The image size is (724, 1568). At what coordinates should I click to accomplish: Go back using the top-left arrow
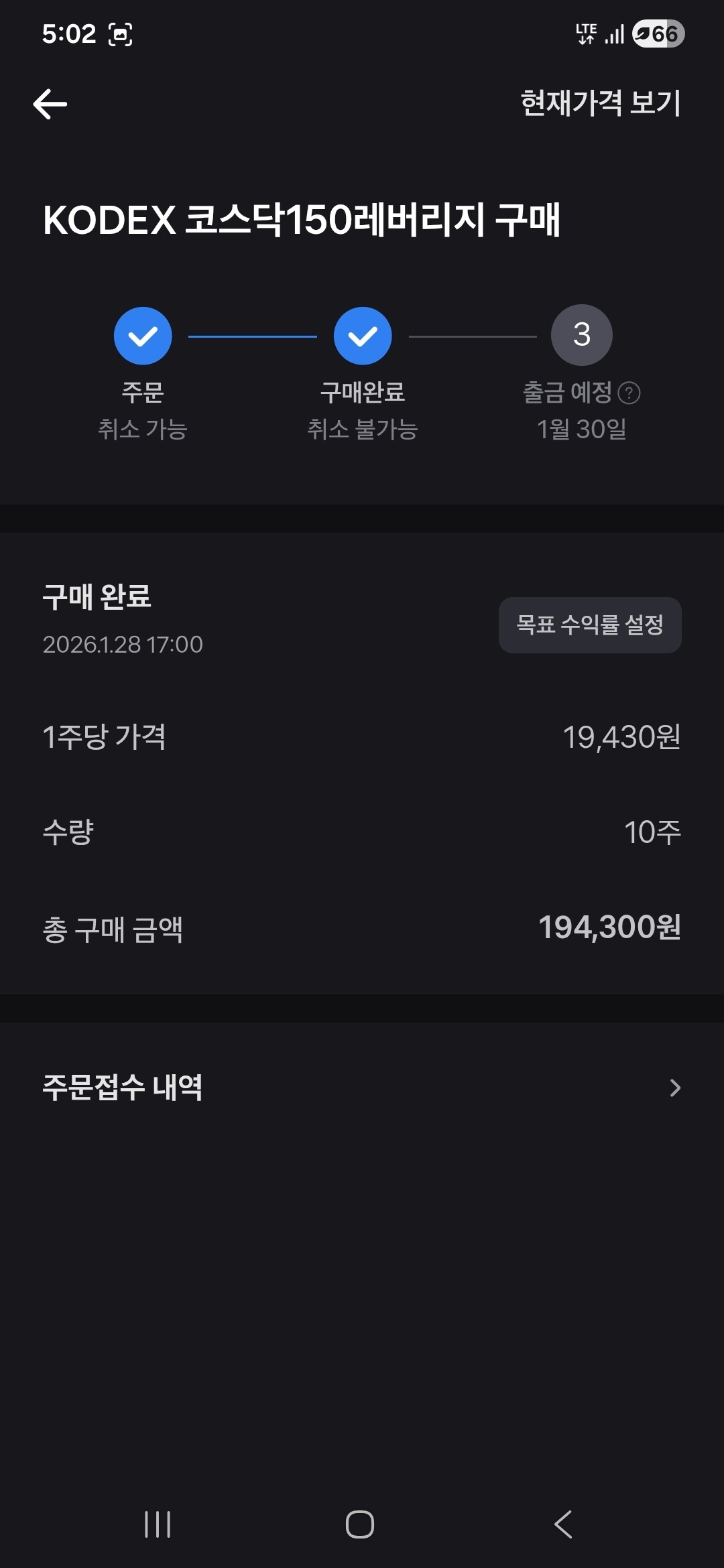click(50, 104)
